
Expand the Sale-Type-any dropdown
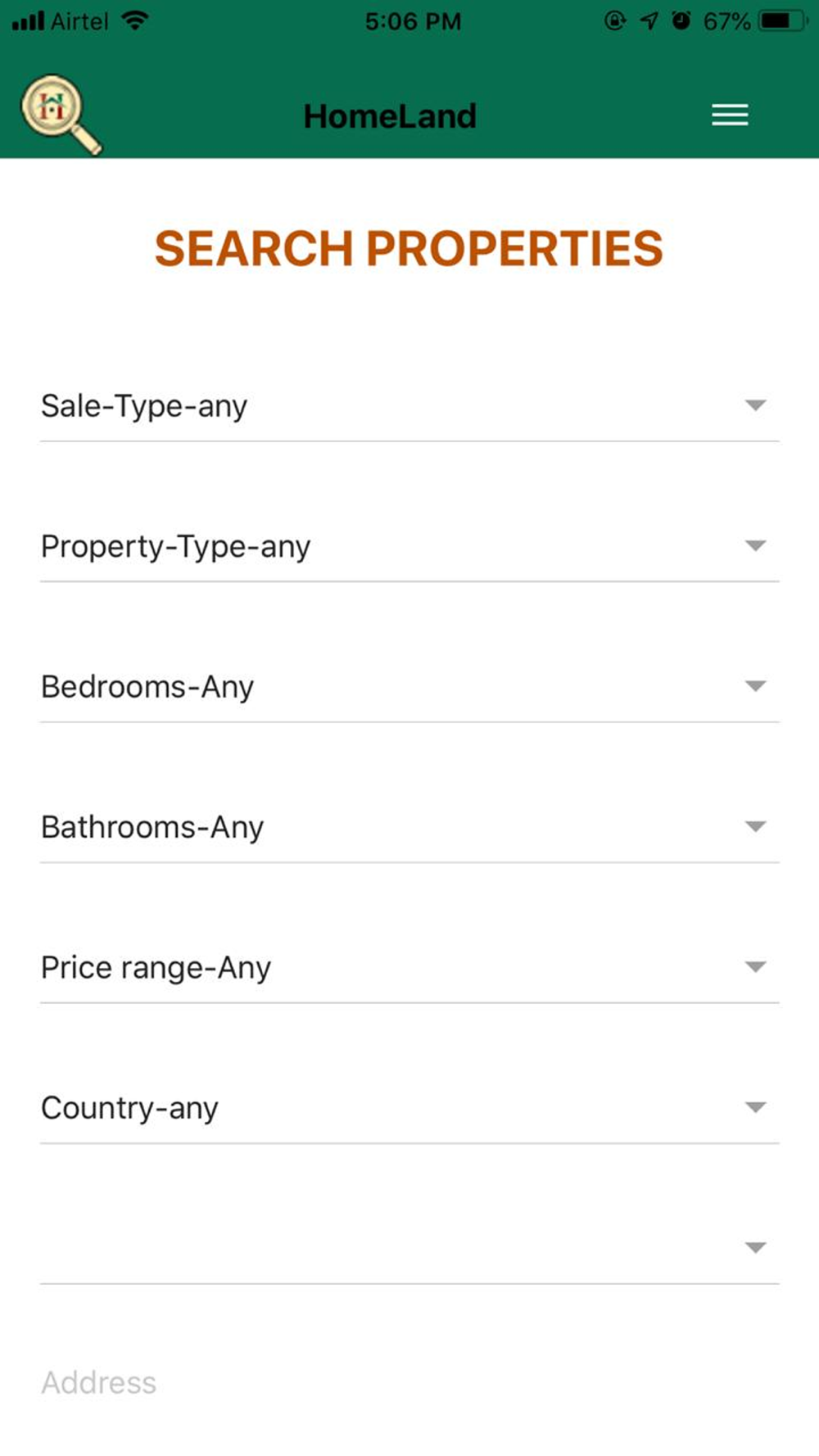tap(409, 406)
